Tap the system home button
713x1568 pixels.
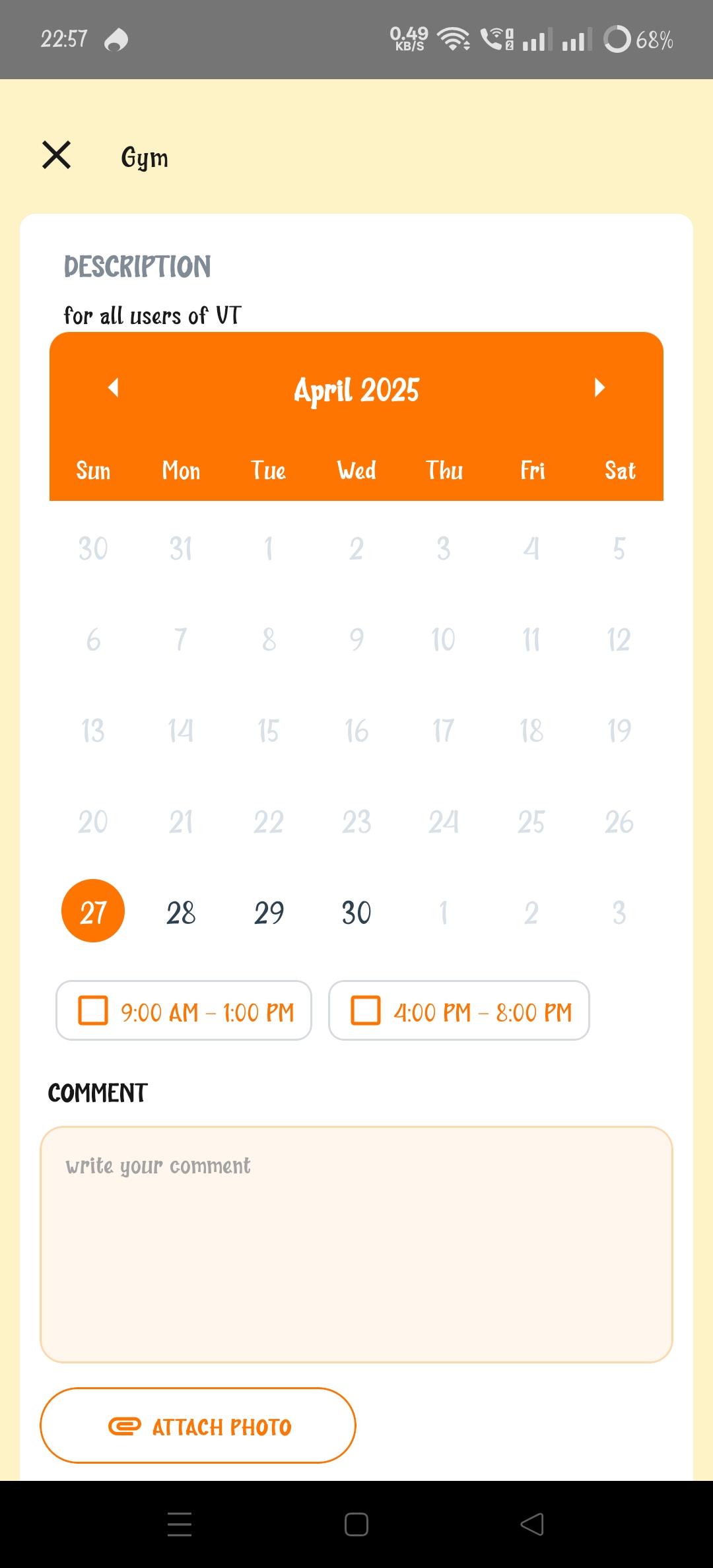click(x=356, y=1524)
